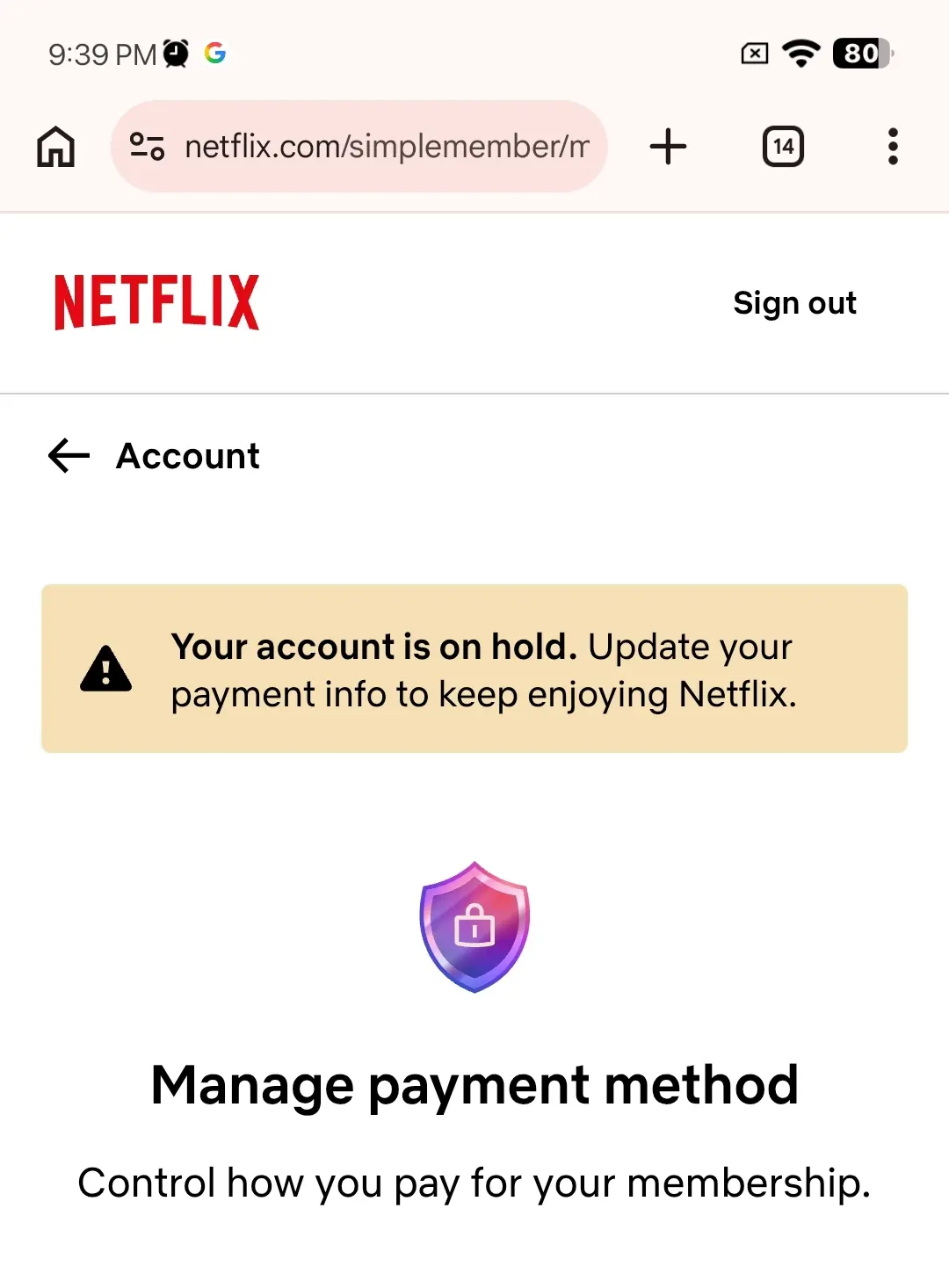The height and width of the screenshot is (1288, 949).
Task: Open the browser overflow menu
Action: click(x=893, y=147)
